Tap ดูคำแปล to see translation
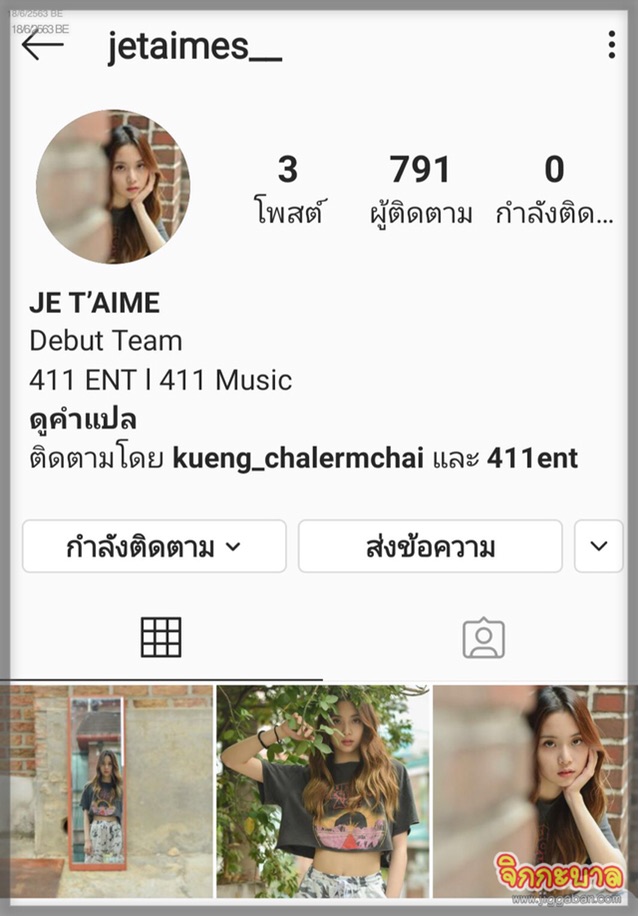 click(x=83, y=419)
